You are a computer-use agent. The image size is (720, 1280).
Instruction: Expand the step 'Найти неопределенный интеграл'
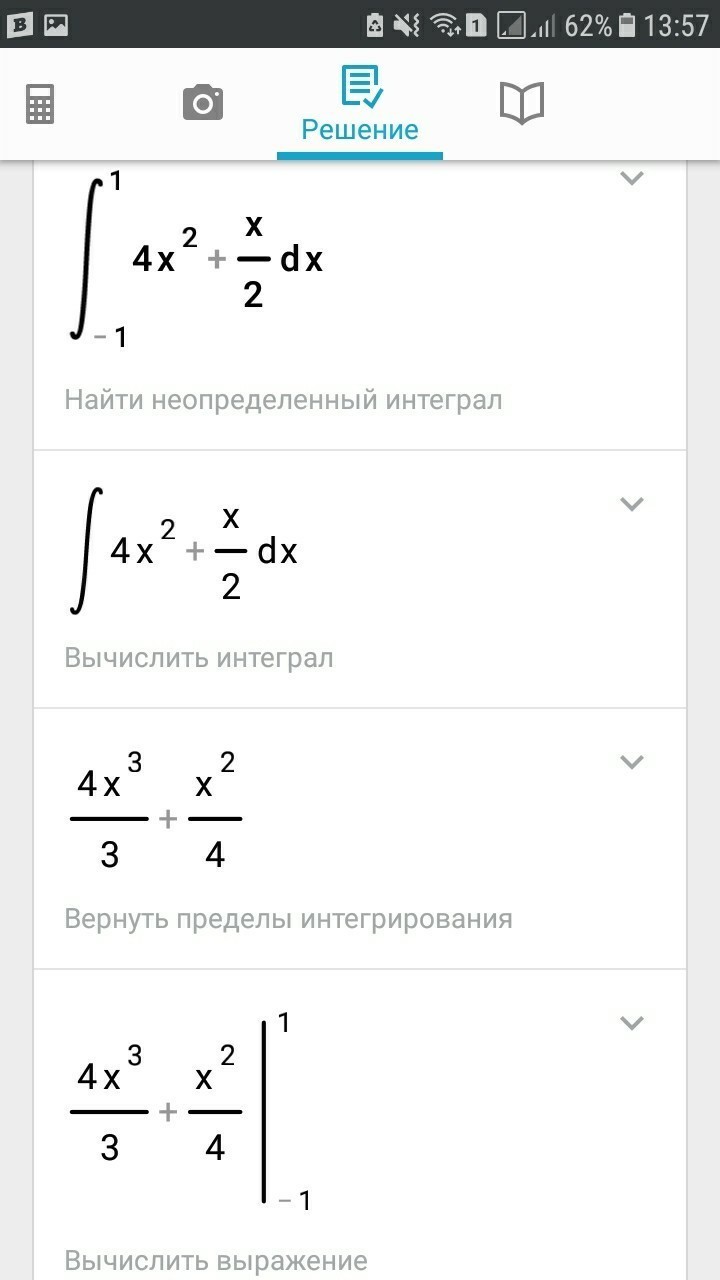(x=631, y=179)
